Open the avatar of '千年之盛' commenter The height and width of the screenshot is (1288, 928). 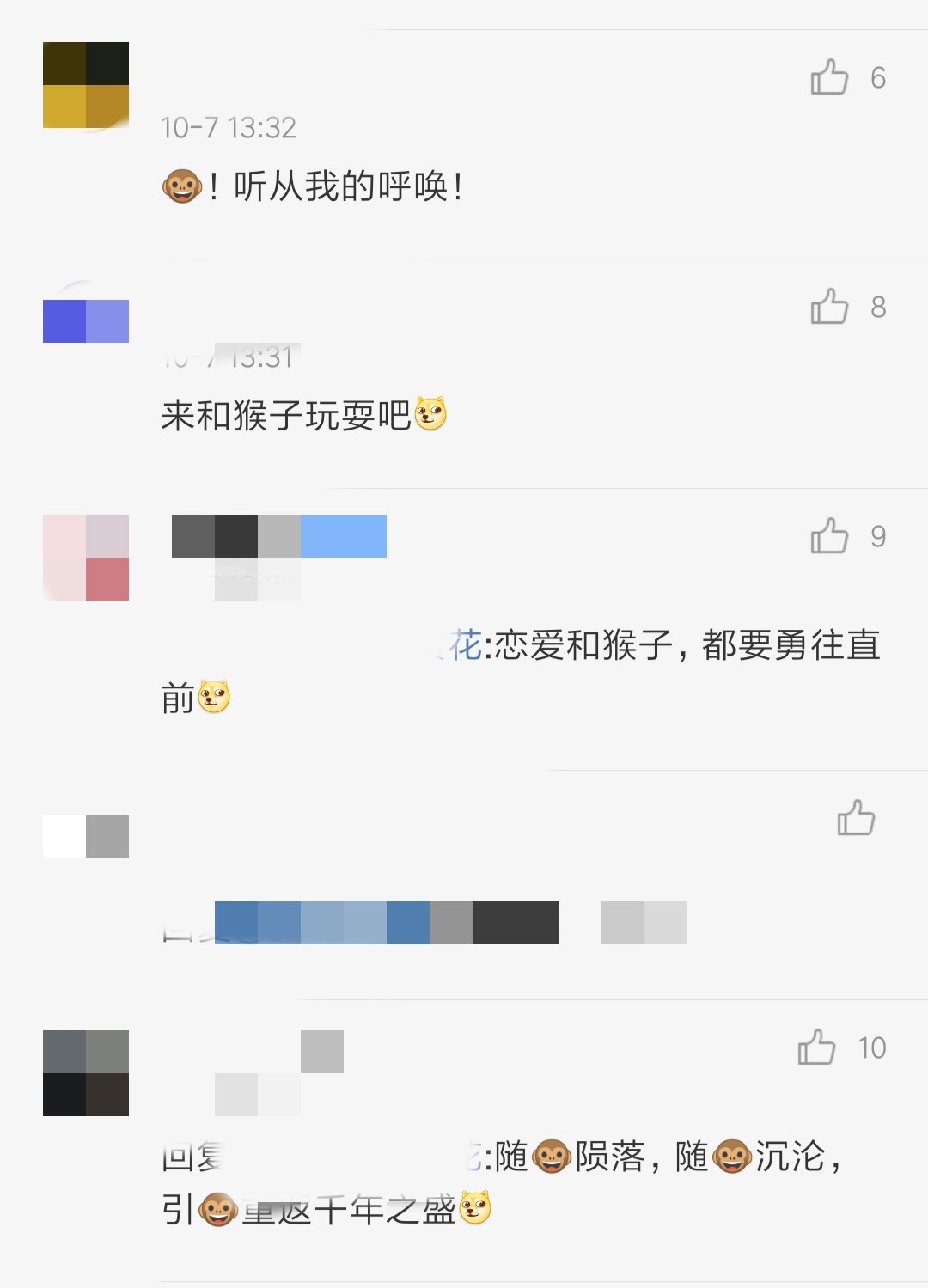click(x=86, y=1072)
